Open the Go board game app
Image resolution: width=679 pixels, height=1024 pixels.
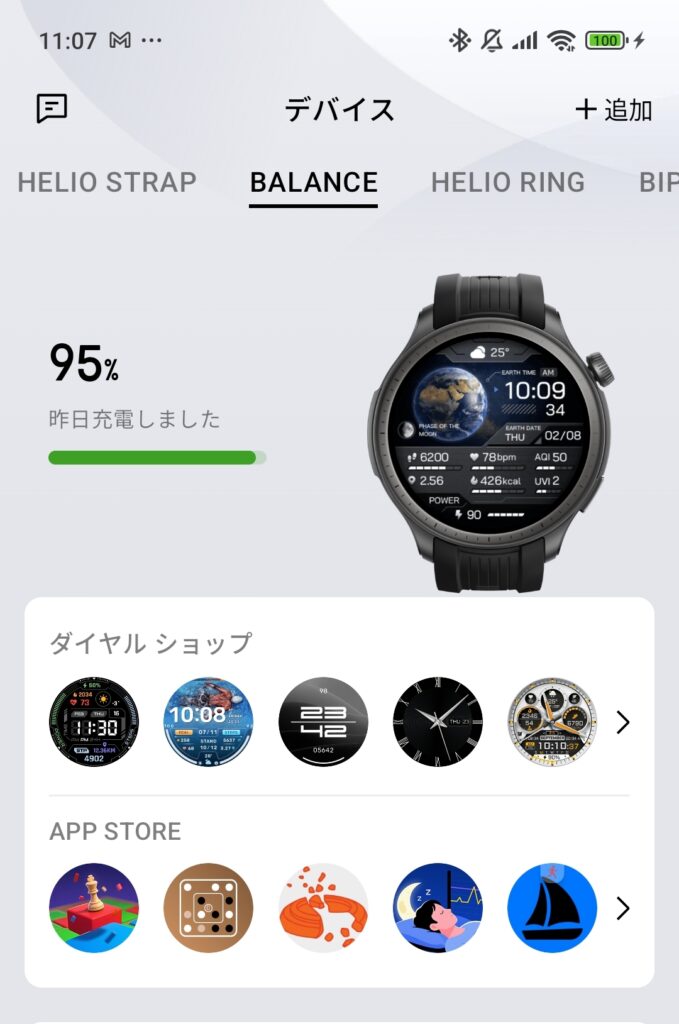coord(208,908)
